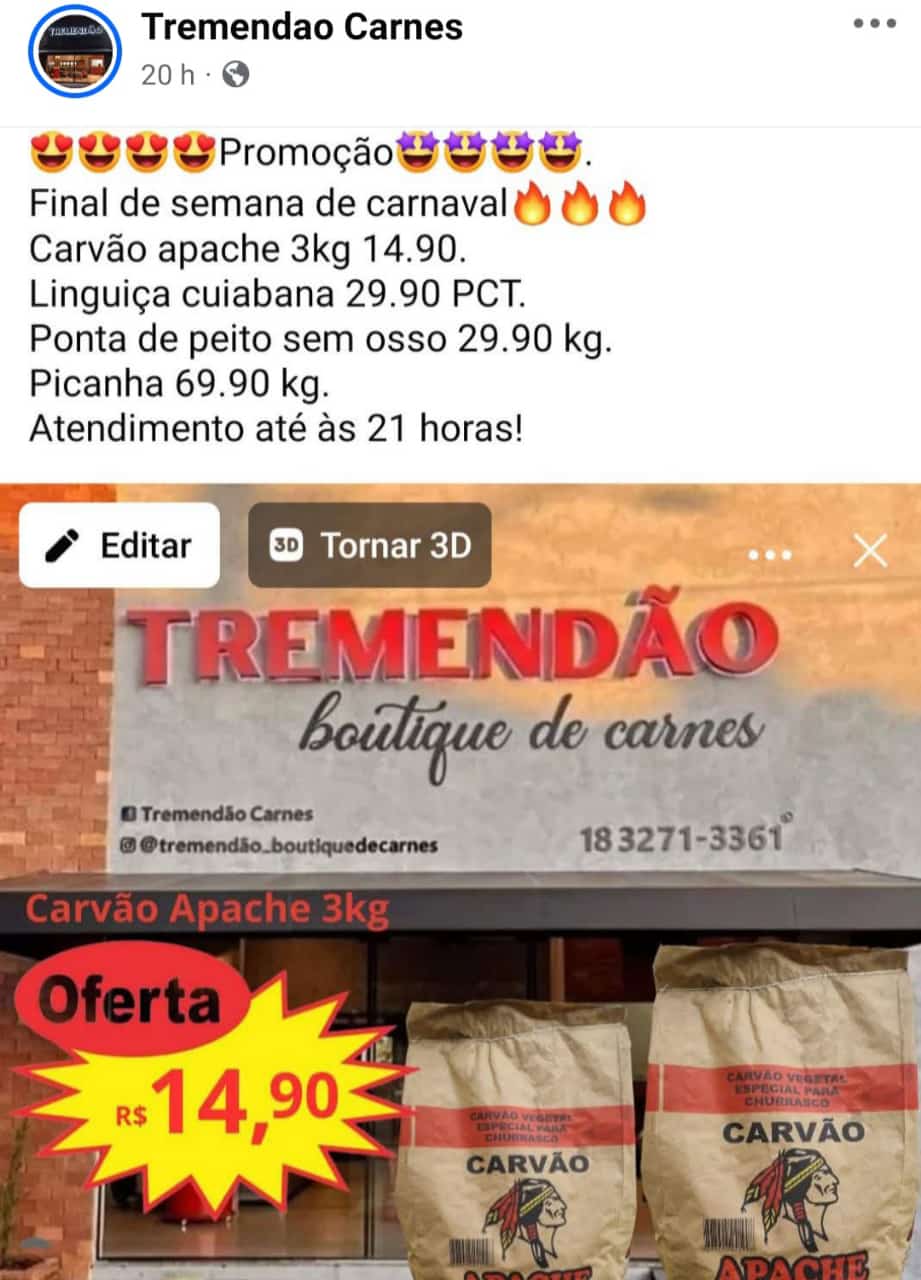Open the Tremendao Carnes page name
Screen dimensions: 921x1280
coord(302,27)
